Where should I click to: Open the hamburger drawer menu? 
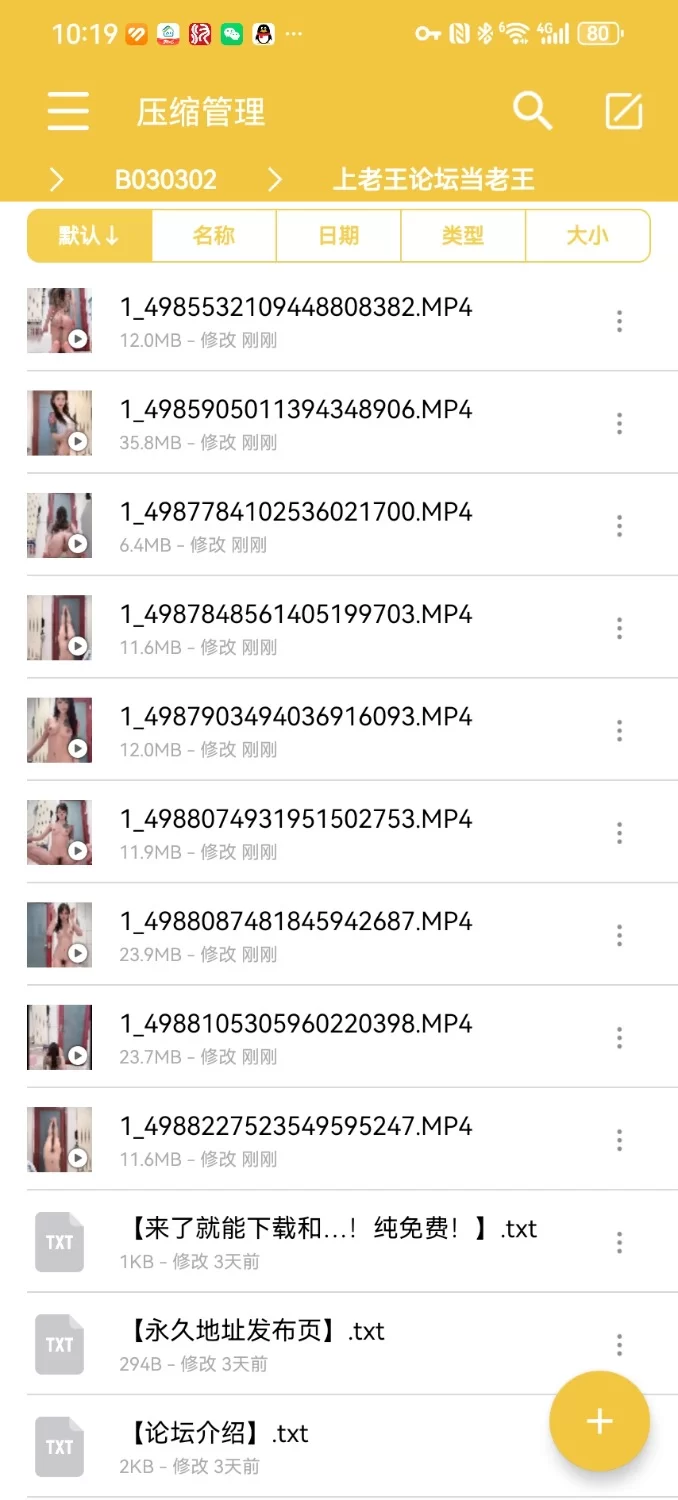[x=68, y=112]
